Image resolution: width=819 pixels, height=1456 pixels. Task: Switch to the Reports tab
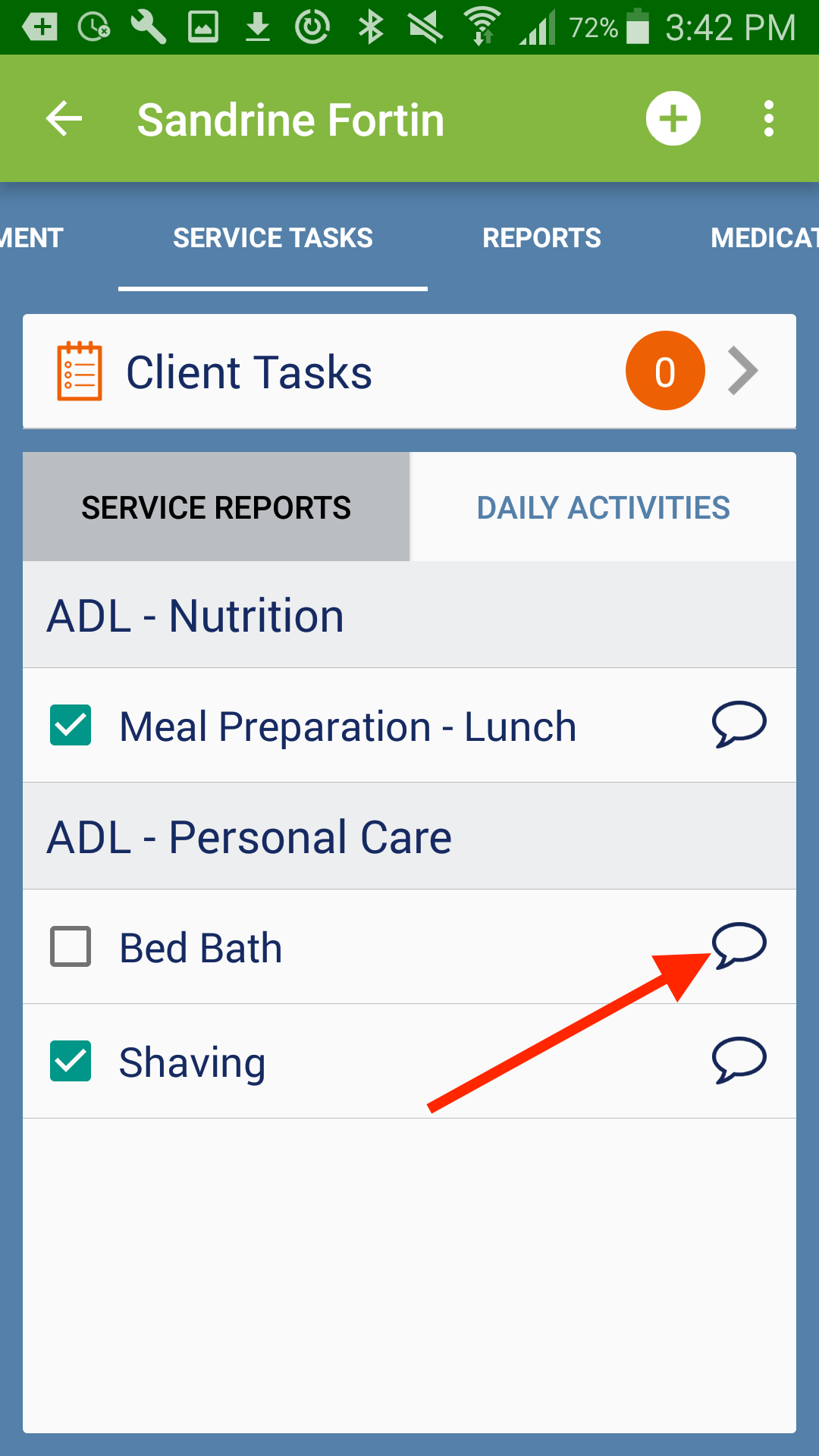[x=541, y=238]
